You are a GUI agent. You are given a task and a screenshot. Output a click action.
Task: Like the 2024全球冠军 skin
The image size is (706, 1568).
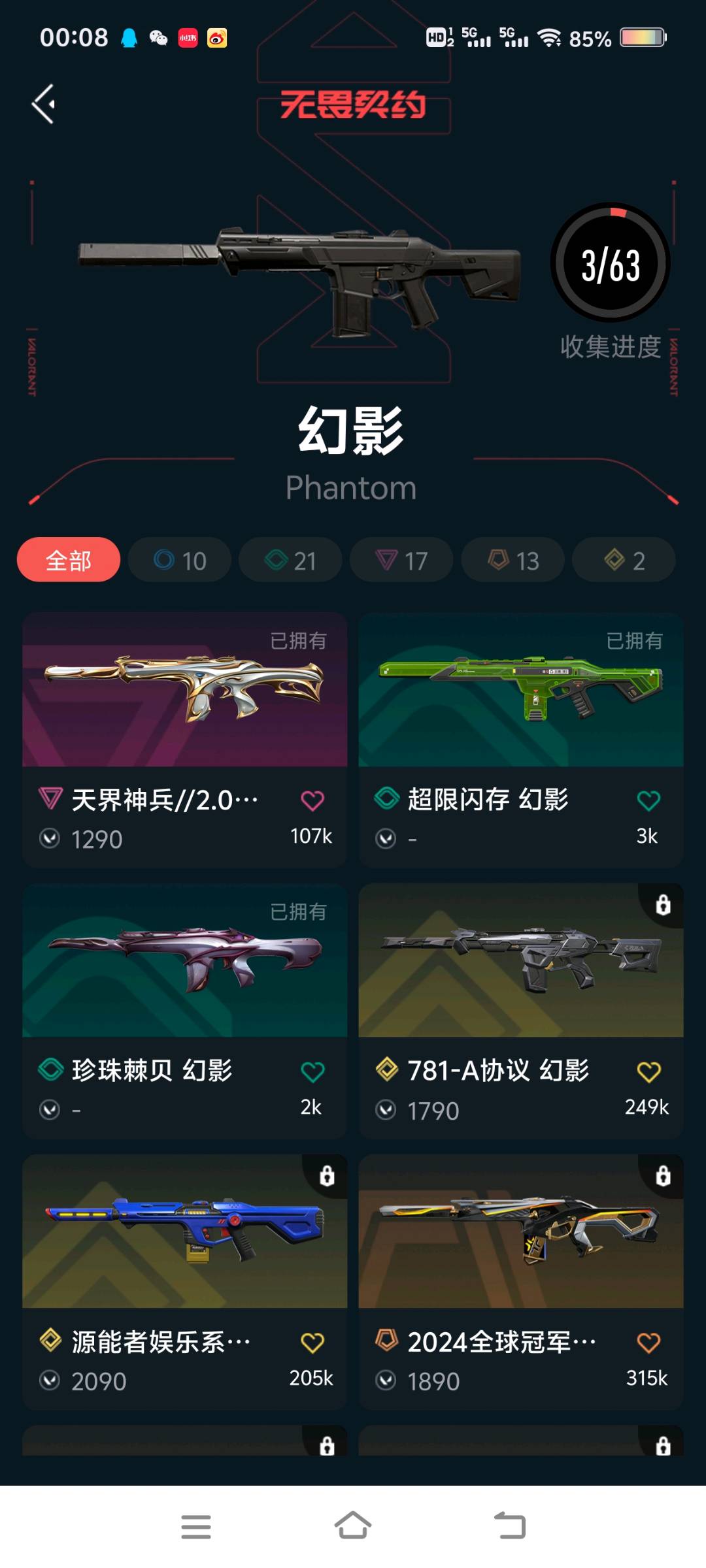pos(648,1343)
